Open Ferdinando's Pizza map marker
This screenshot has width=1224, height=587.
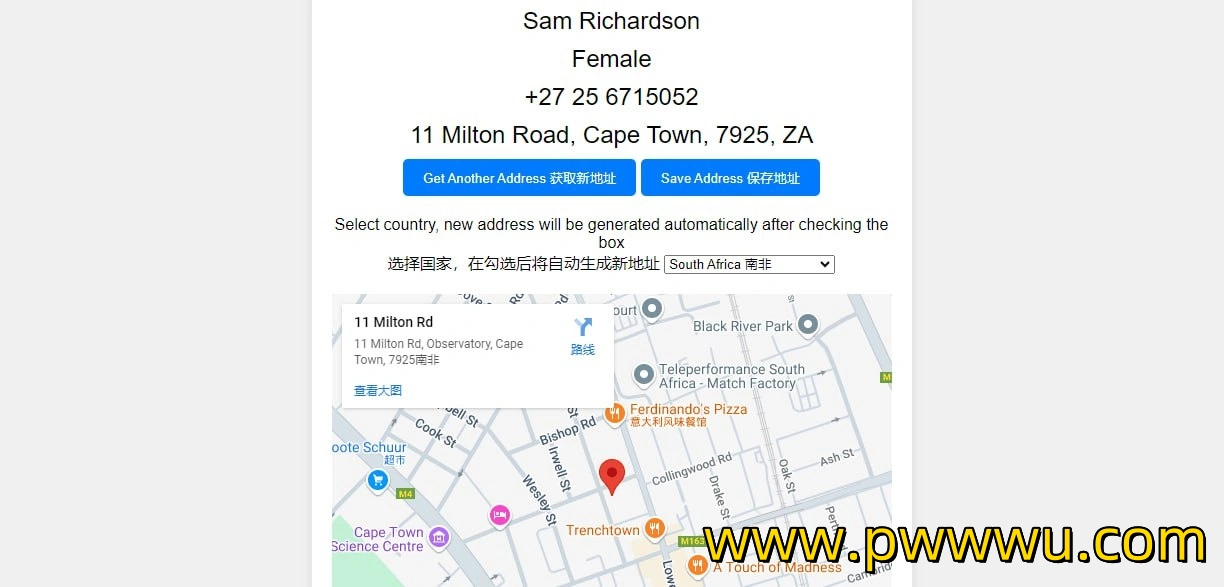tap(615, 411)
